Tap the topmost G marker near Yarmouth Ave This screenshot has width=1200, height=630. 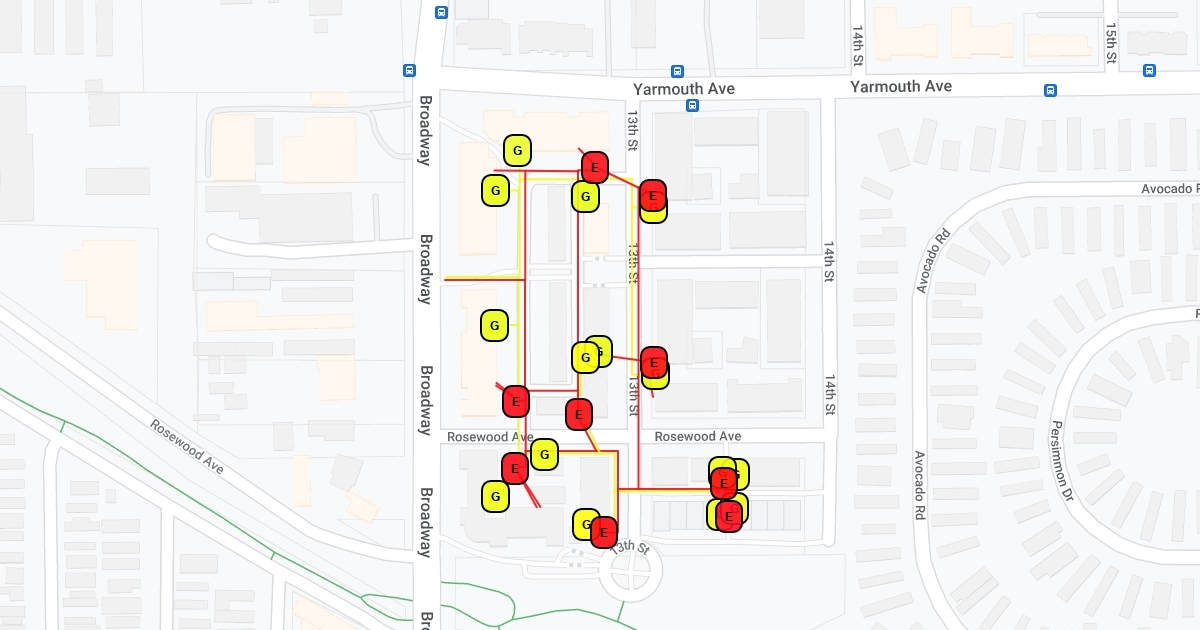coord(517,151)
